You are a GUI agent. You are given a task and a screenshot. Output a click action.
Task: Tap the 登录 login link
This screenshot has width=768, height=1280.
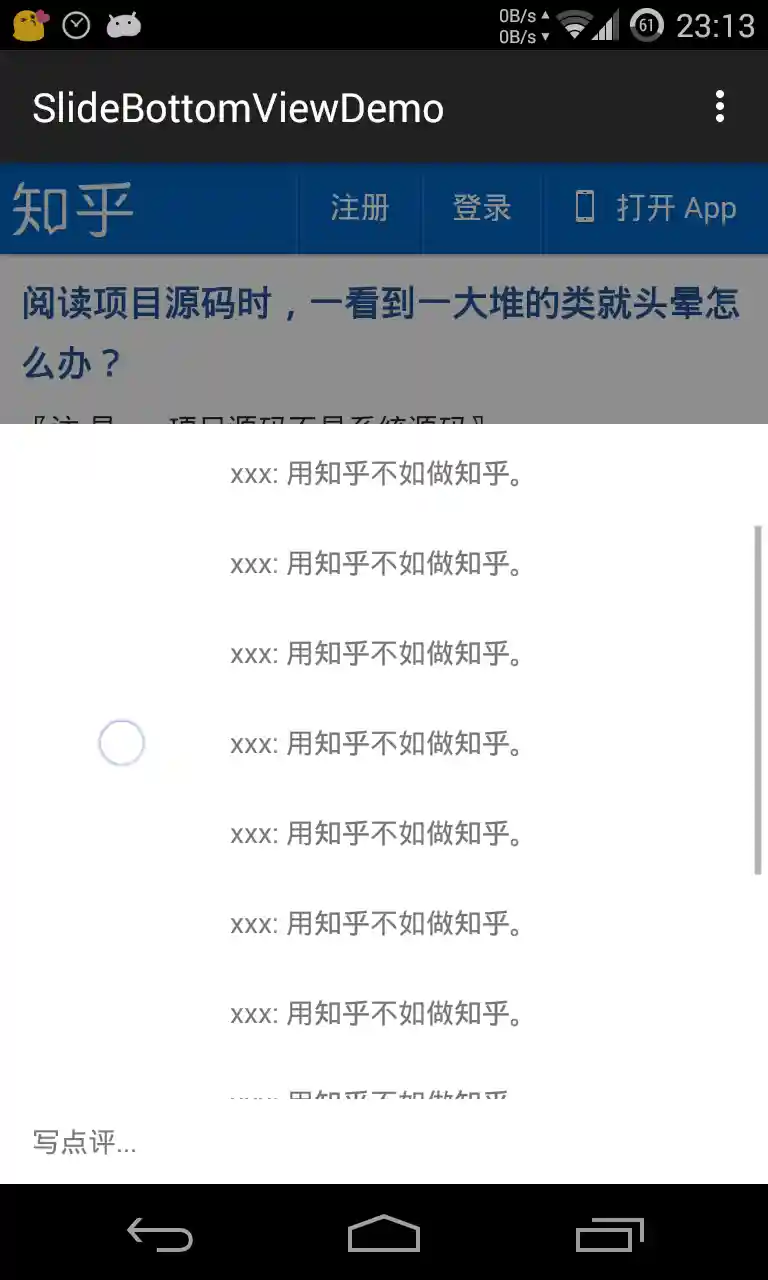(x=482, y=208)
